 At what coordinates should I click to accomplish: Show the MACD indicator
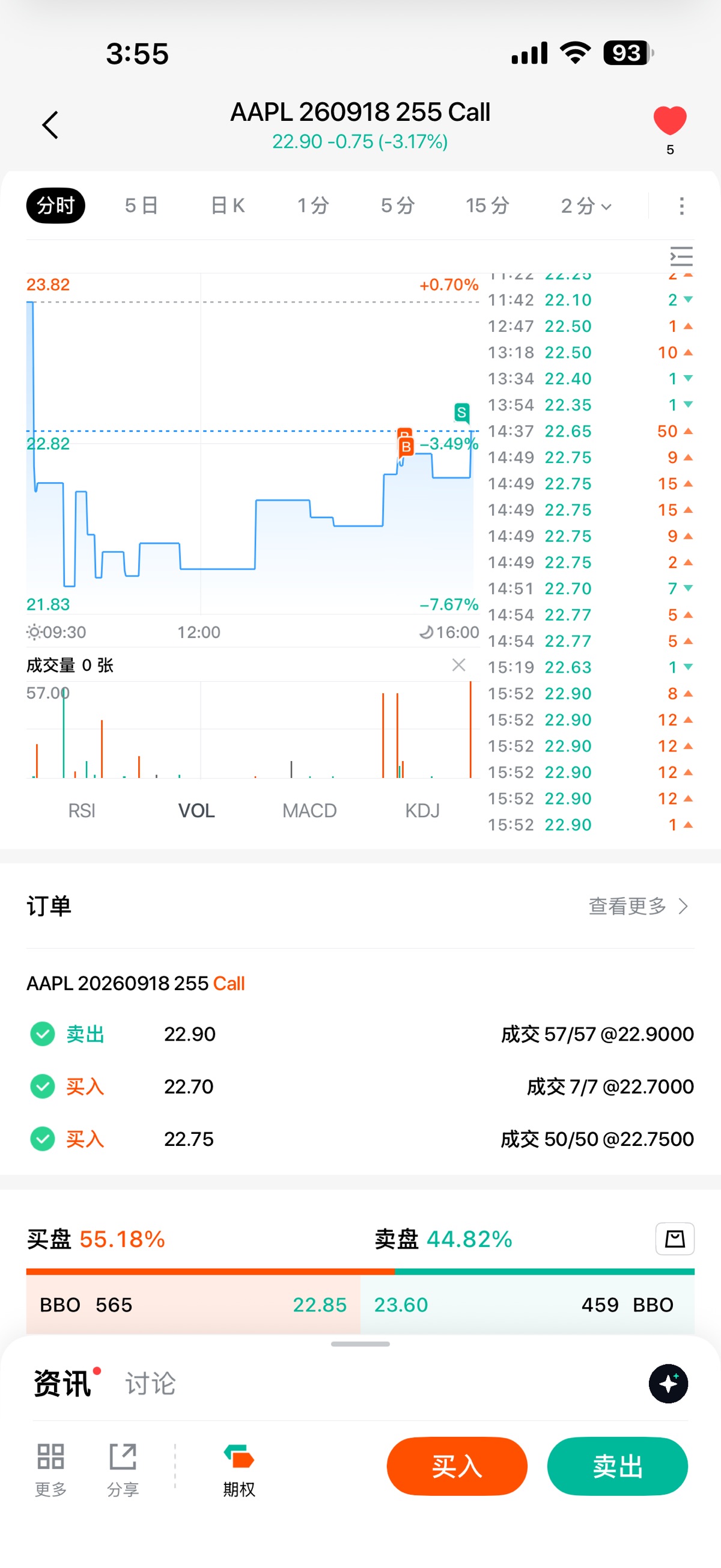(x=309, y=810)
